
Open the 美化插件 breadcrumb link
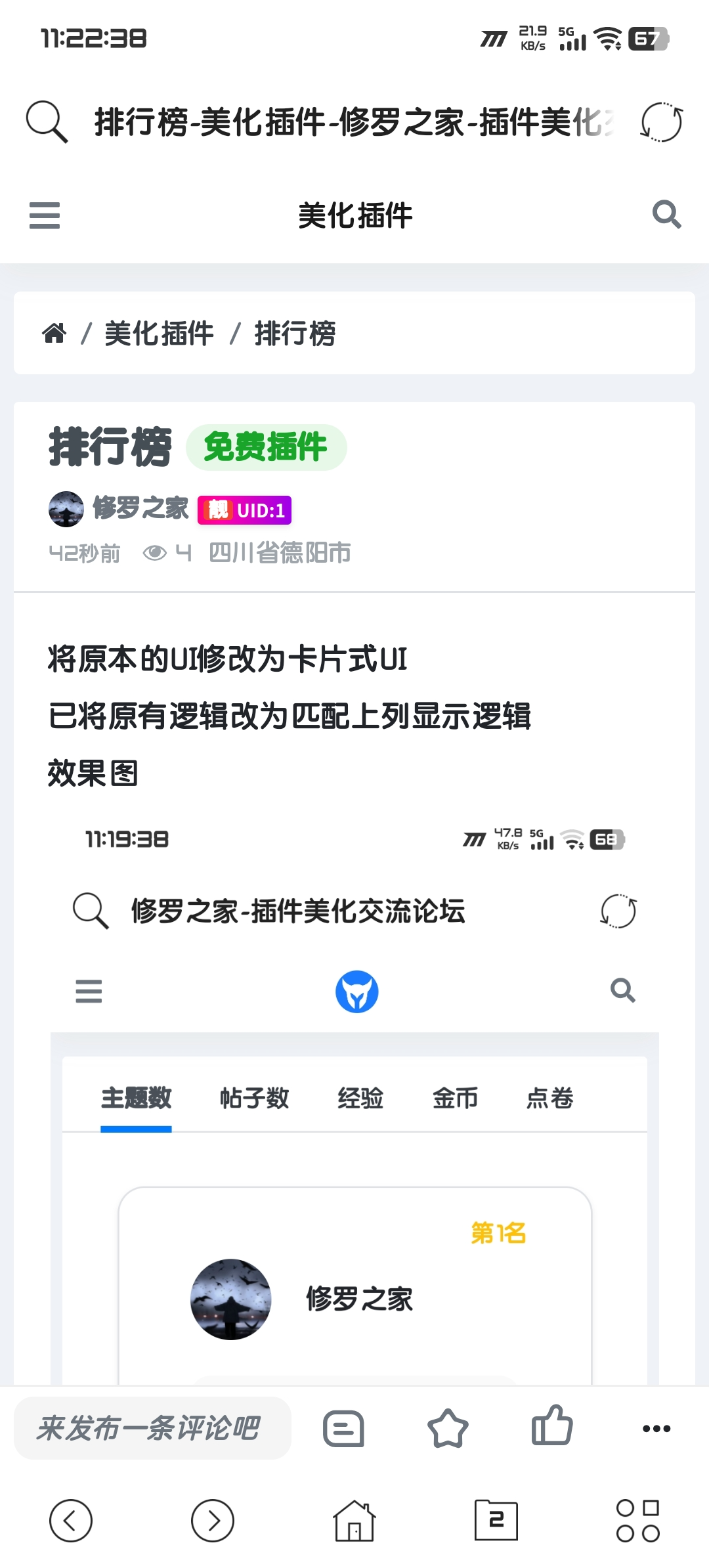(x=160, y=334)
